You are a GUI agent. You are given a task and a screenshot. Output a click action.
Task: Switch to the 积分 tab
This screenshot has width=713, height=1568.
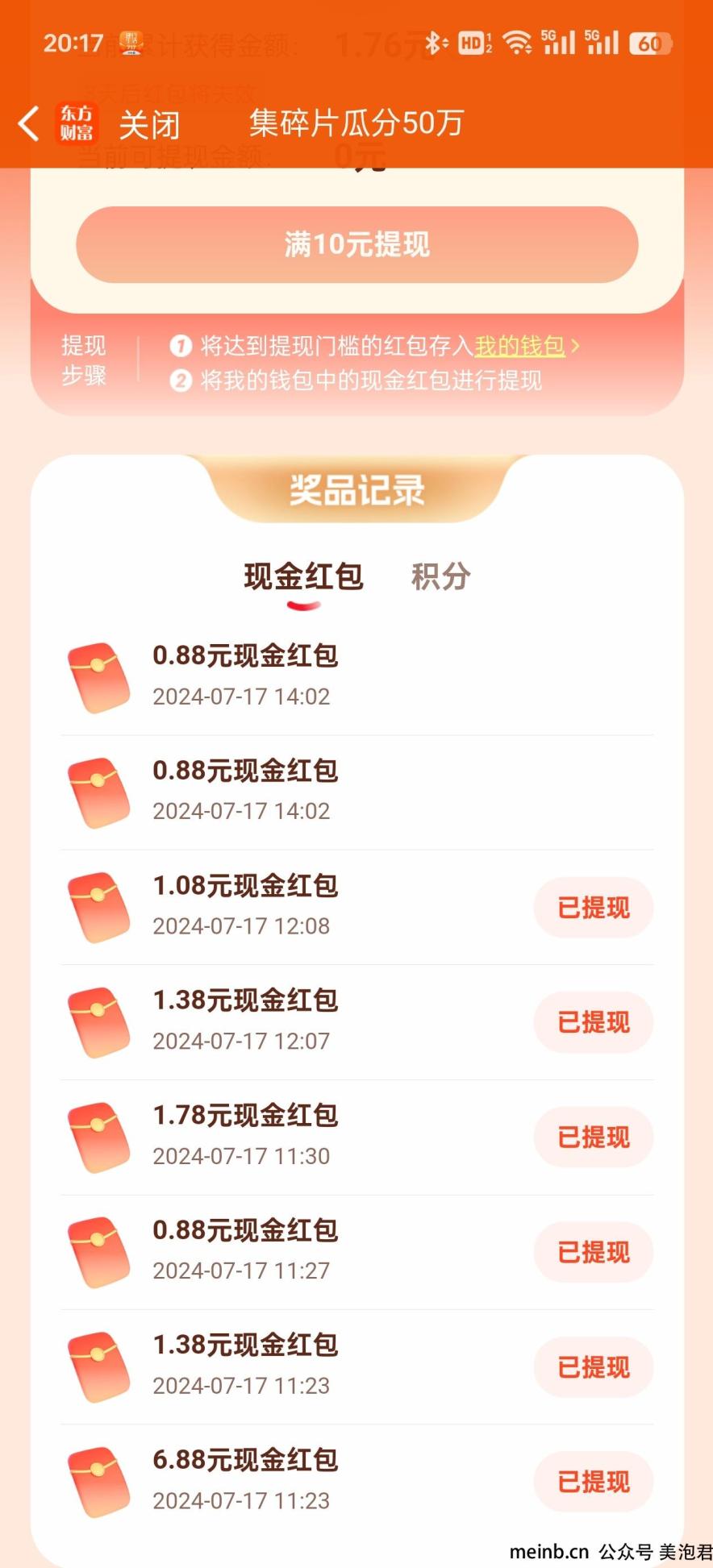[x=440, y=576]
